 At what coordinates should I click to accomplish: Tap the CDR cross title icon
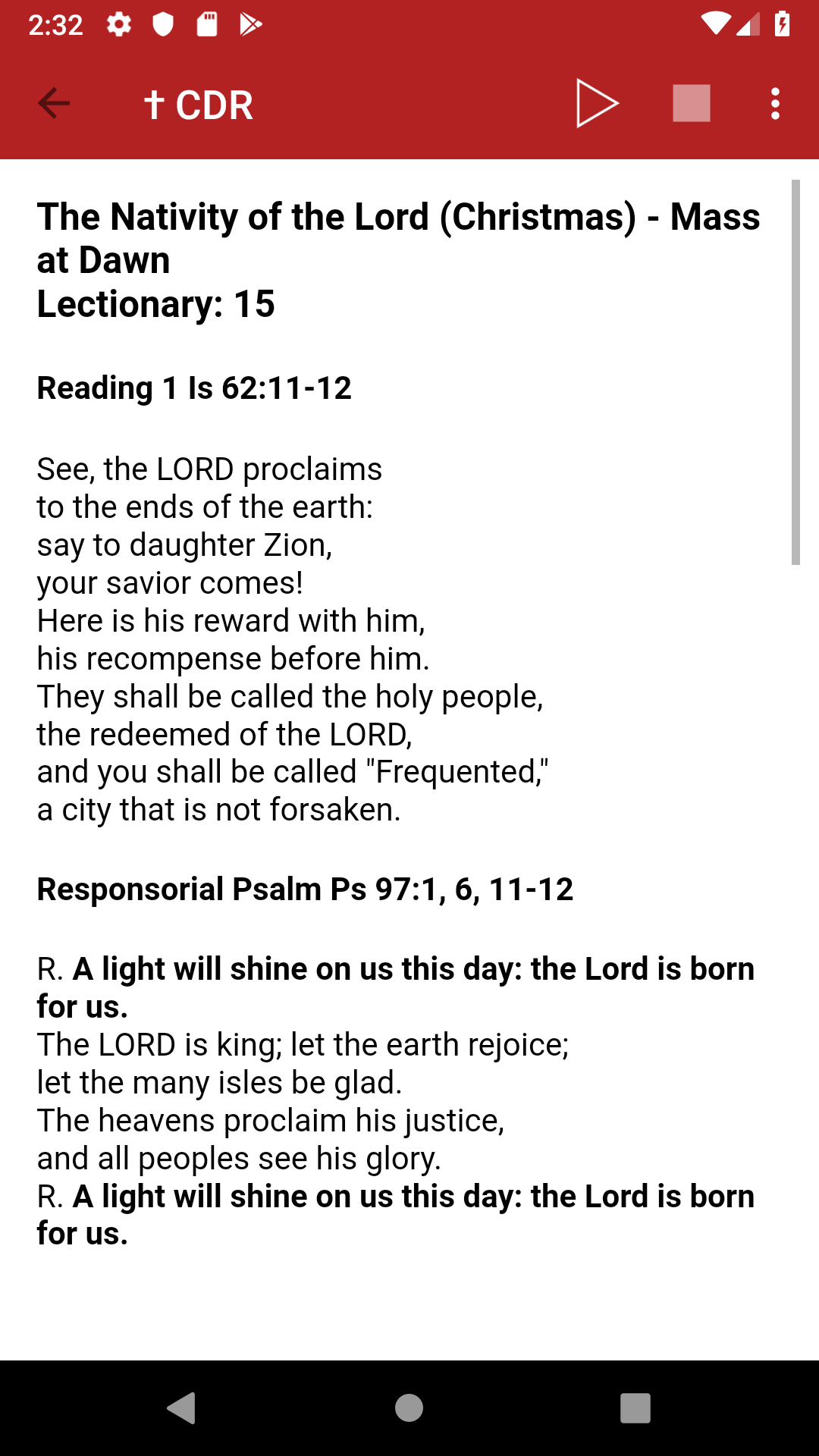(x=154, y=102)
